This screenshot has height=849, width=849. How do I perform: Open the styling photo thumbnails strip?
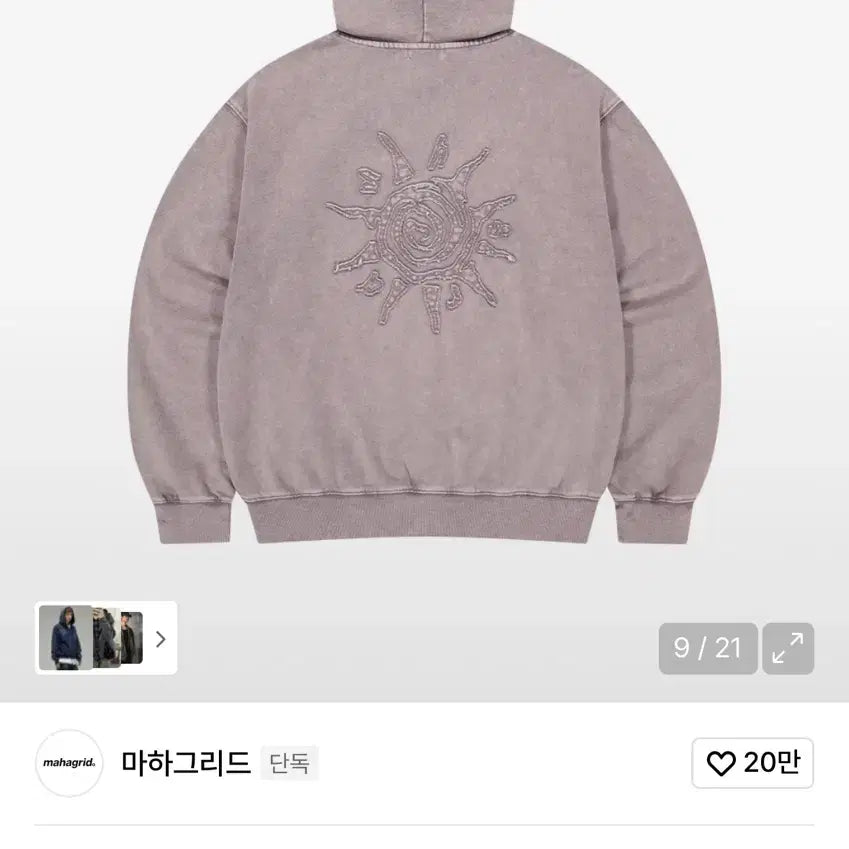(106, 638)
